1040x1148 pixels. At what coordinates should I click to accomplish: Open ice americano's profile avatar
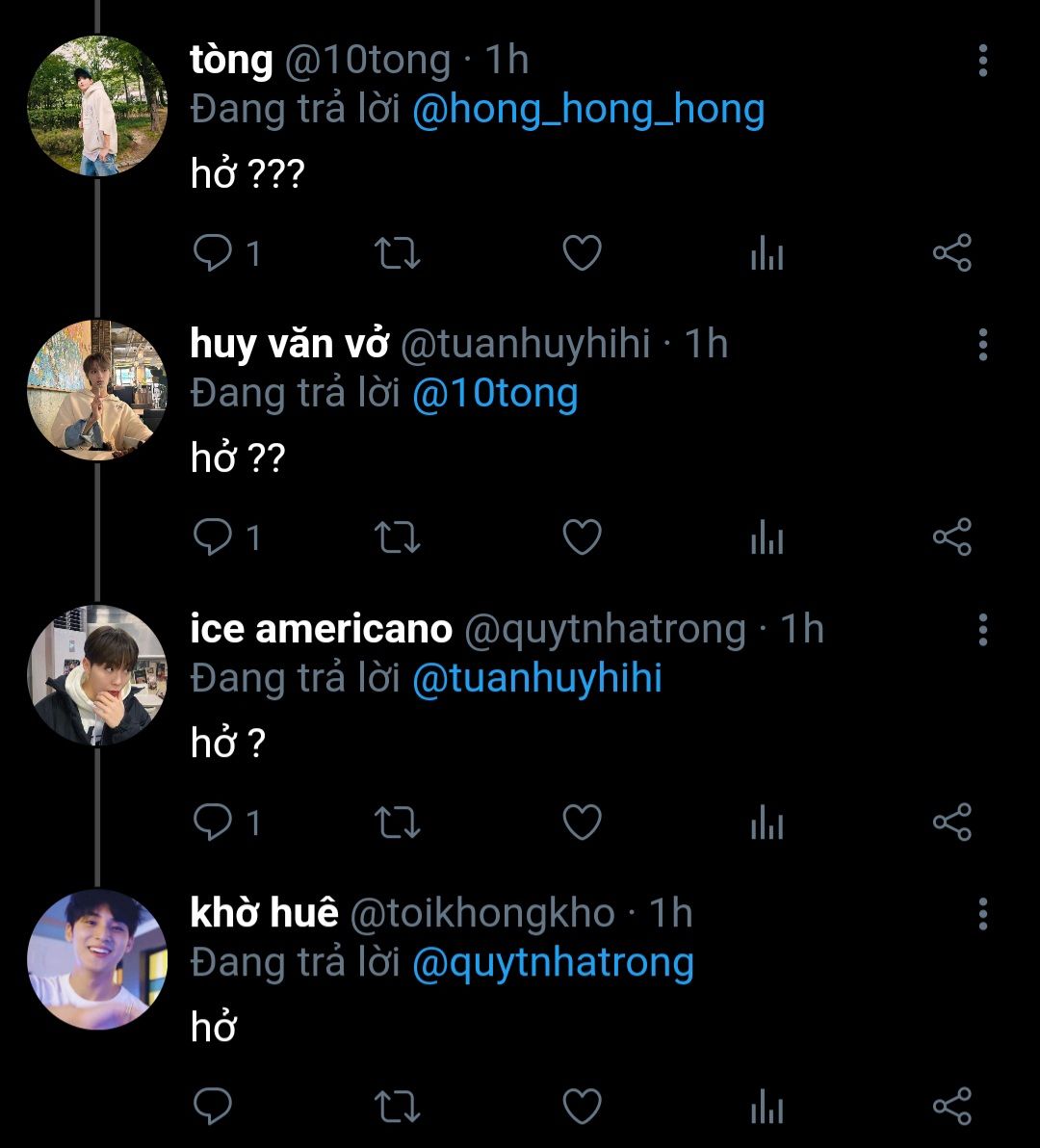pos(96,674)
